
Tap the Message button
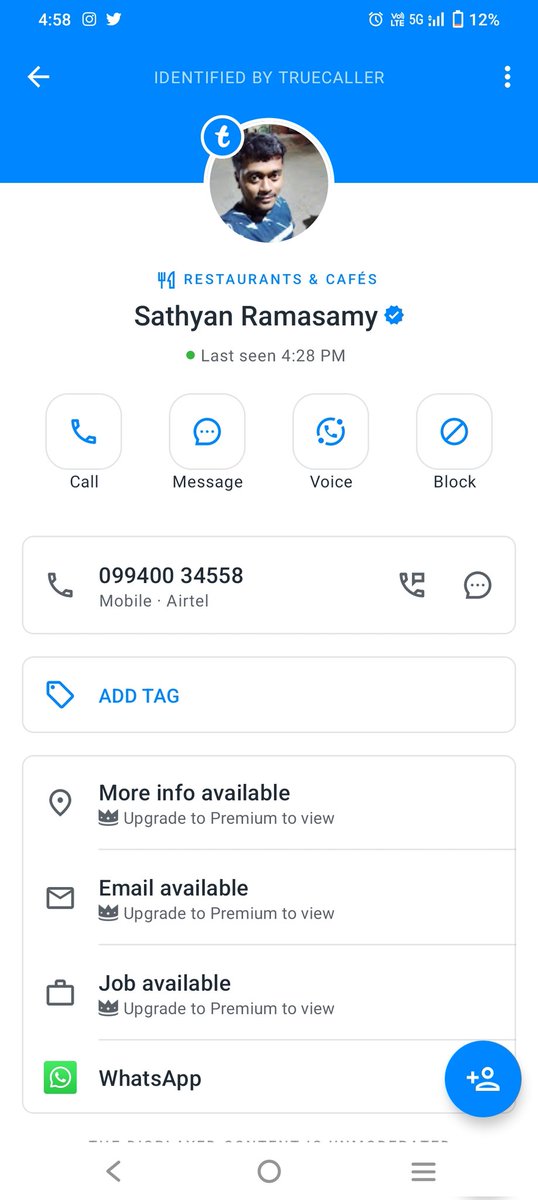pos(207,432)
